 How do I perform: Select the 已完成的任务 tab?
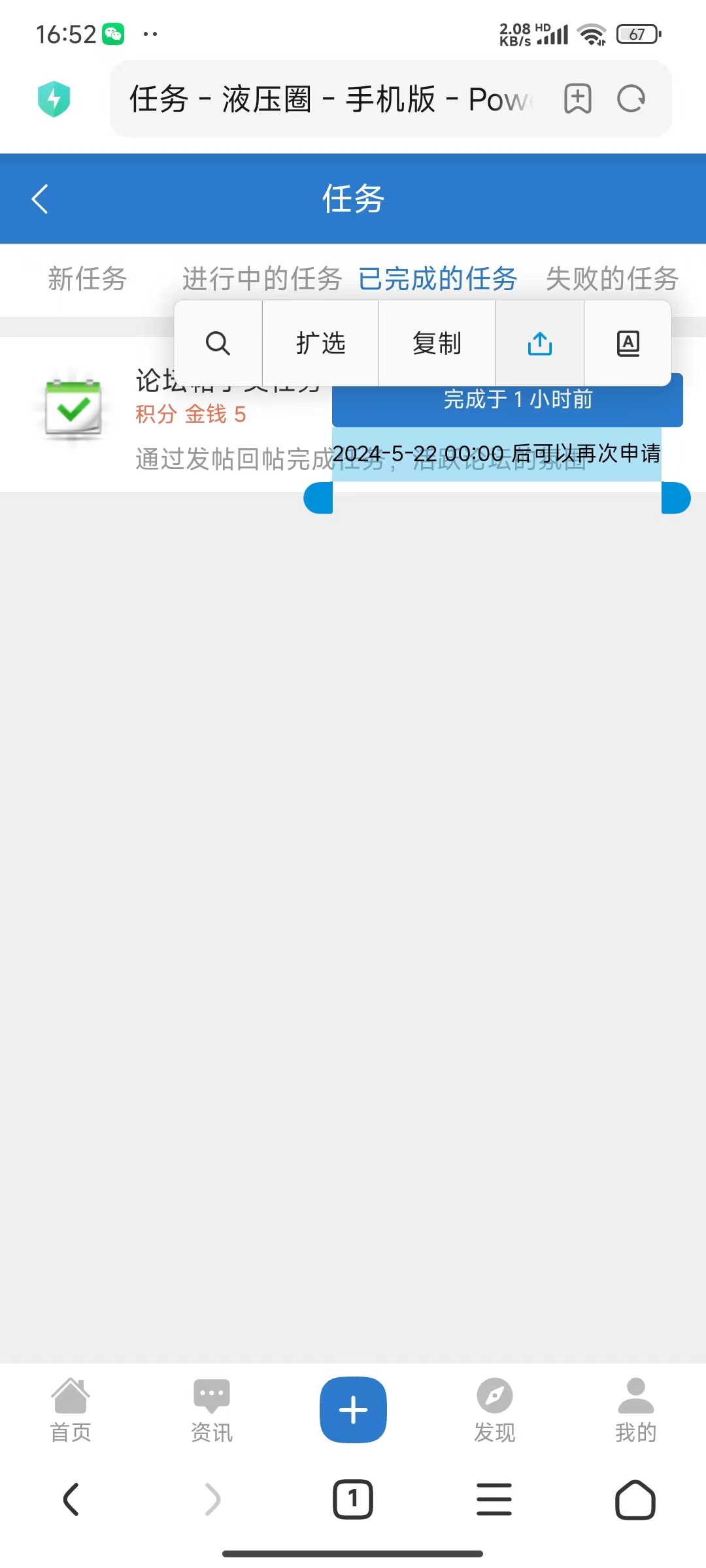point(437,279)
